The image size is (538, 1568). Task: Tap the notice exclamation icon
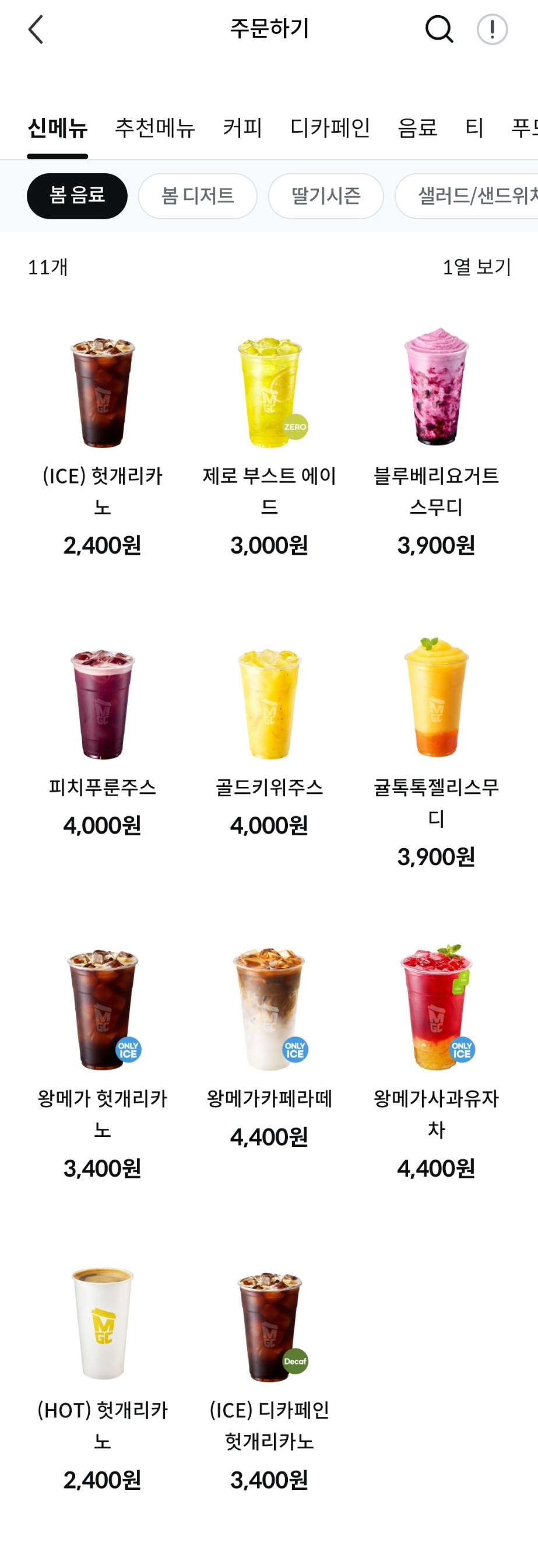pyautogui.click(x=493, y=29)
